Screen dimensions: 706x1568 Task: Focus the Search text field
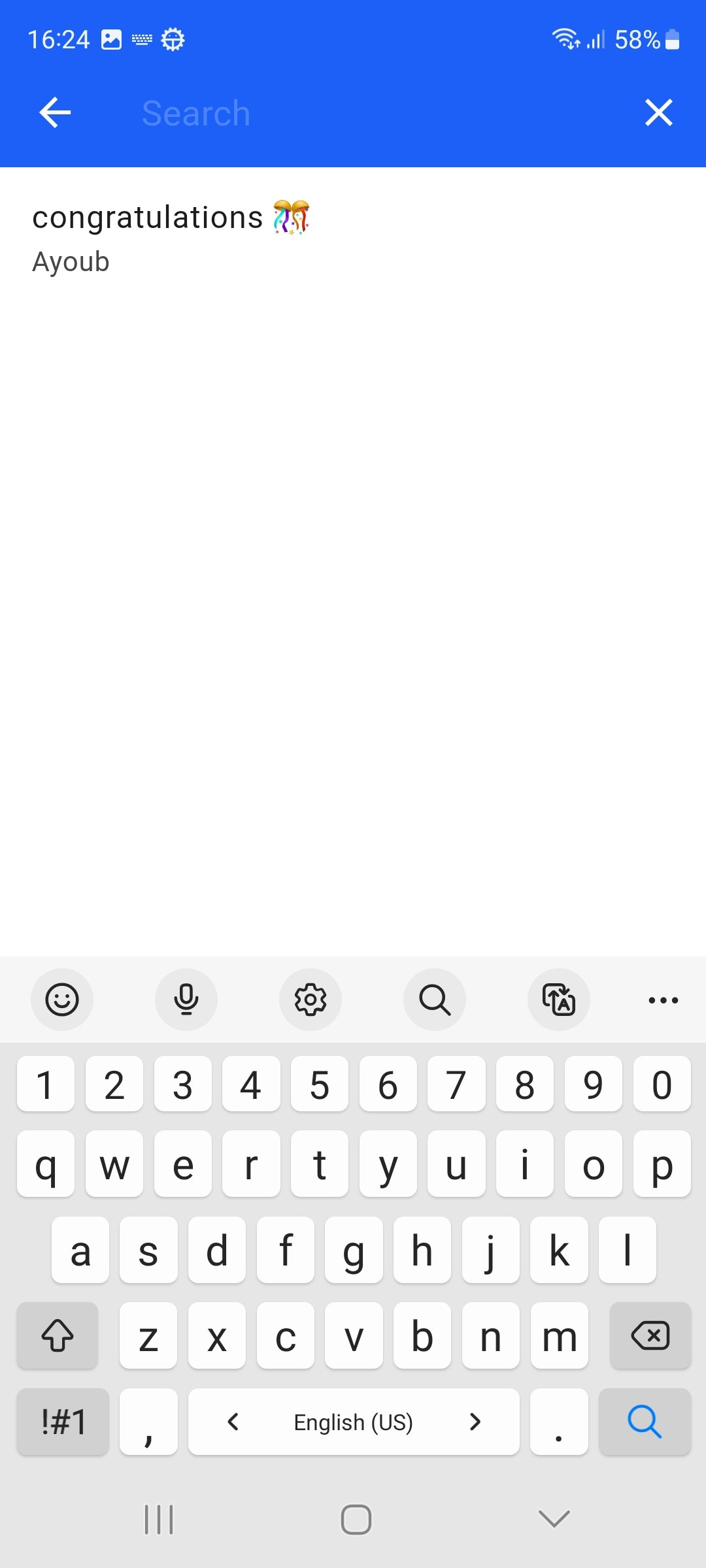366,113
